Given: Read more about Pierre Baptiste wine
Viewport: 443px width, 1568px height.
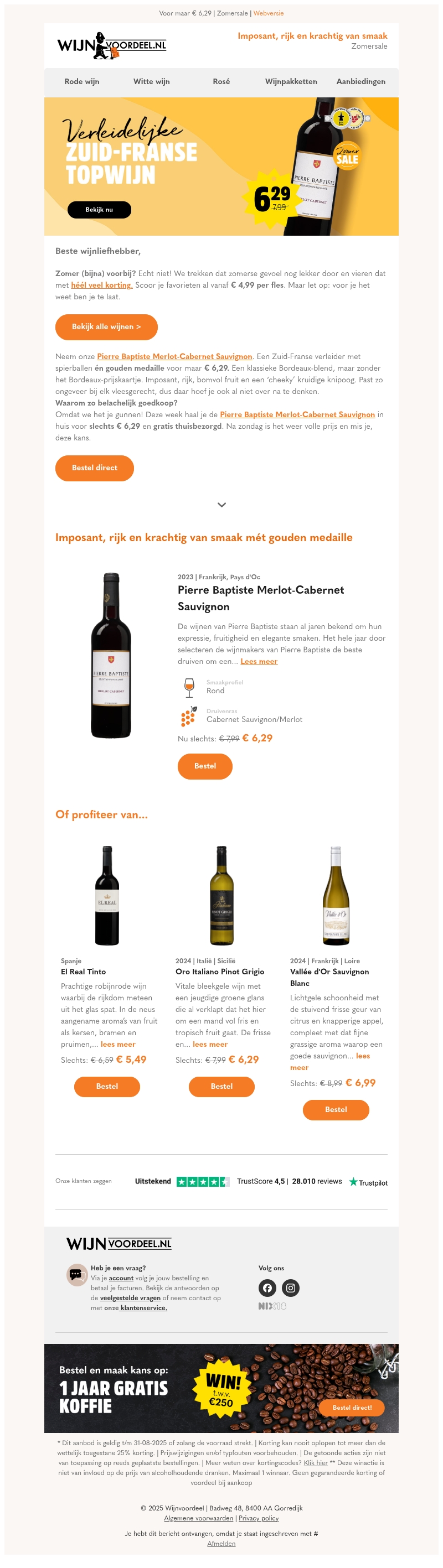Looking at the screenshot, I should pyautogui.click(x=259, y=661).
